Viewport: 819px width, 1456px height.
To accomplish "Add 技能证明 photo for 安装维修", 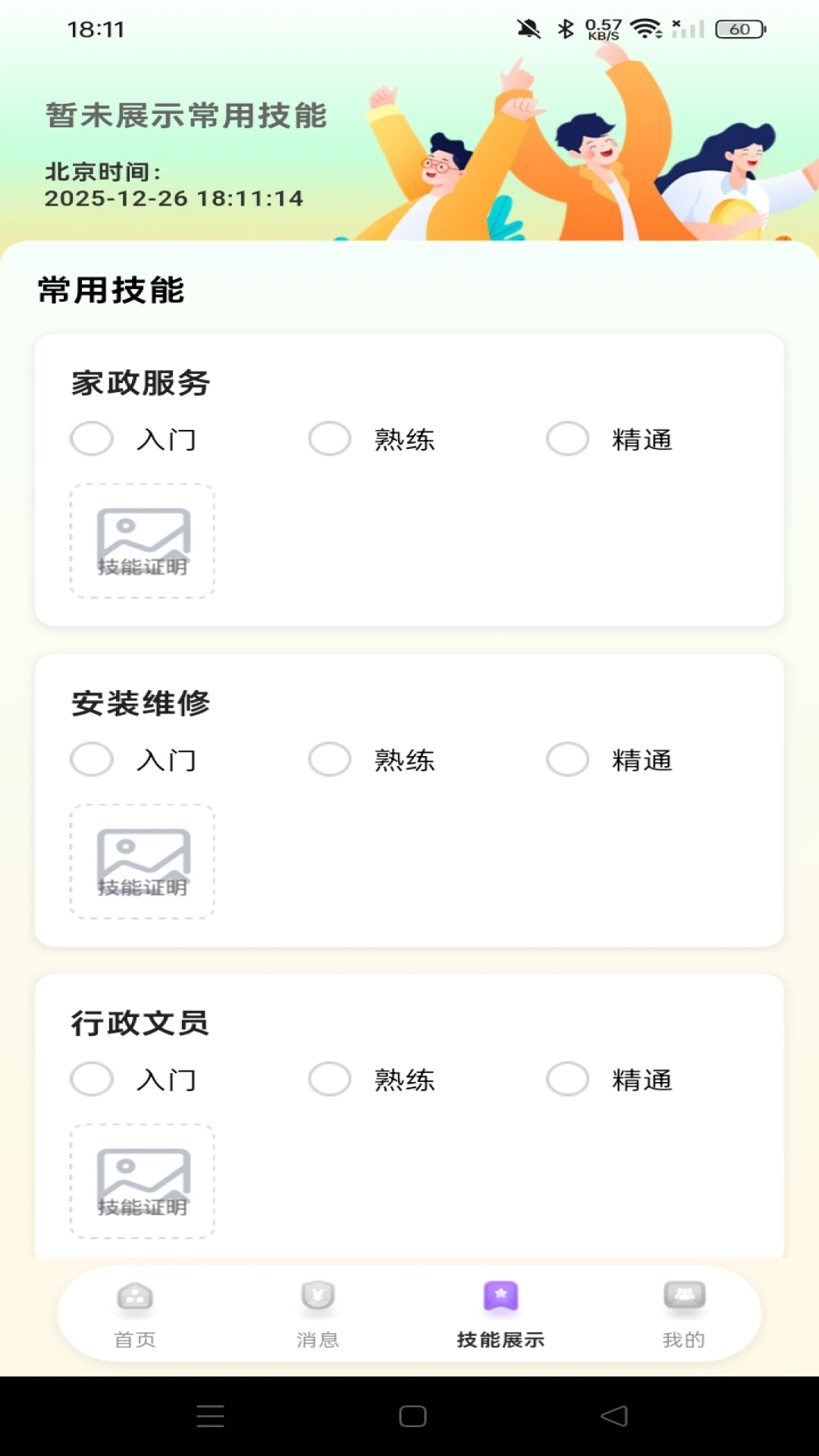I will [x=143, y=861].
